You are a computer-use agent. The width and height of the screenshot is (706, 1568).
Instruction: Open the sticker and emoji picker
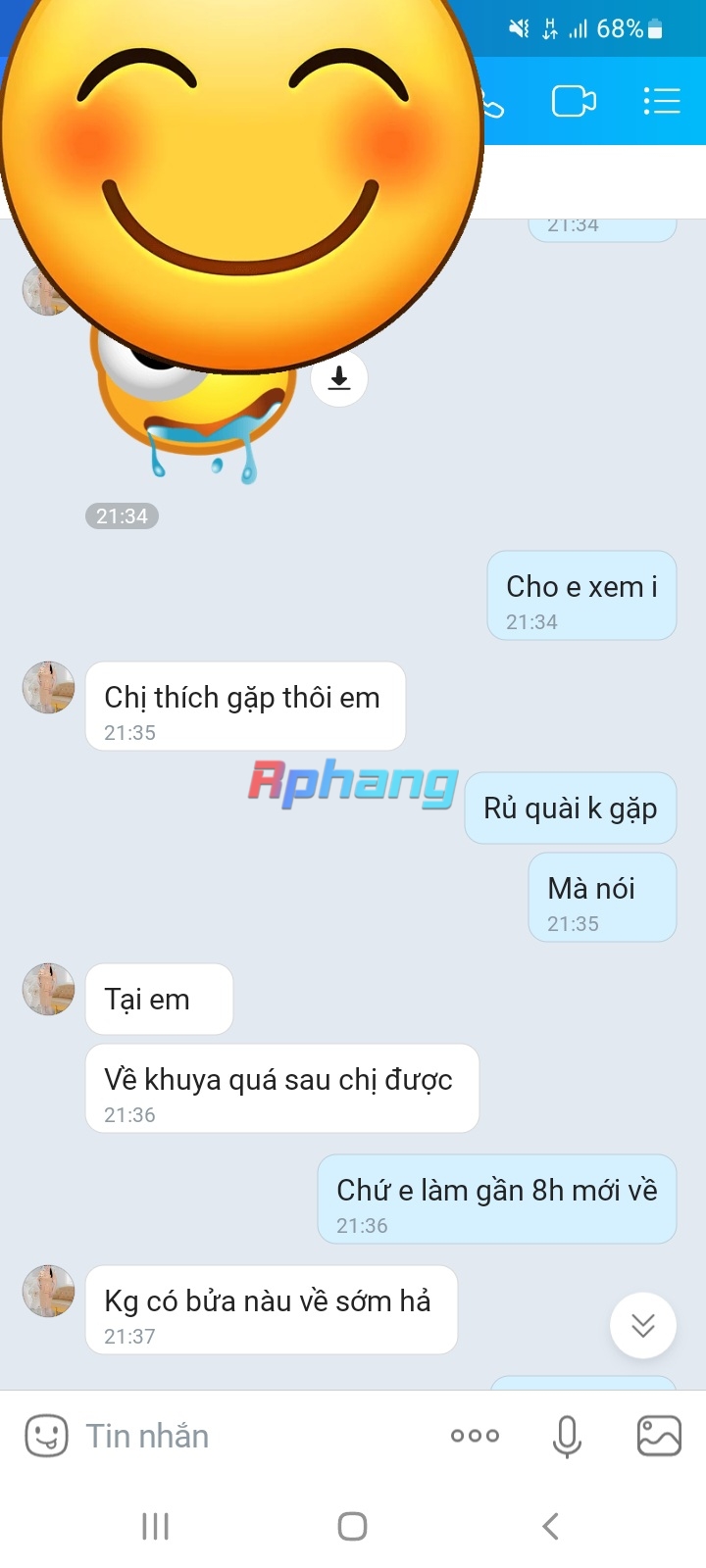(46, 1437)
